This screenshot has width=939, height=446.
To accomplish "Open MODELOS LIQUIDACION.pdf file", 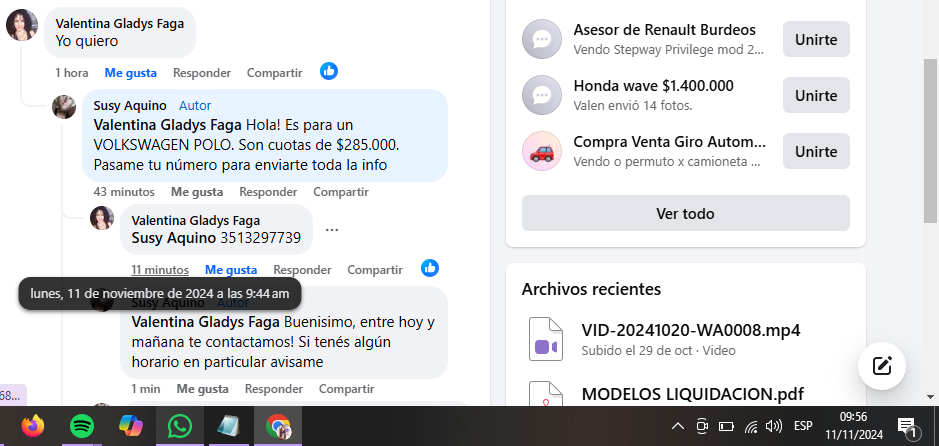I will pos(692,394).
